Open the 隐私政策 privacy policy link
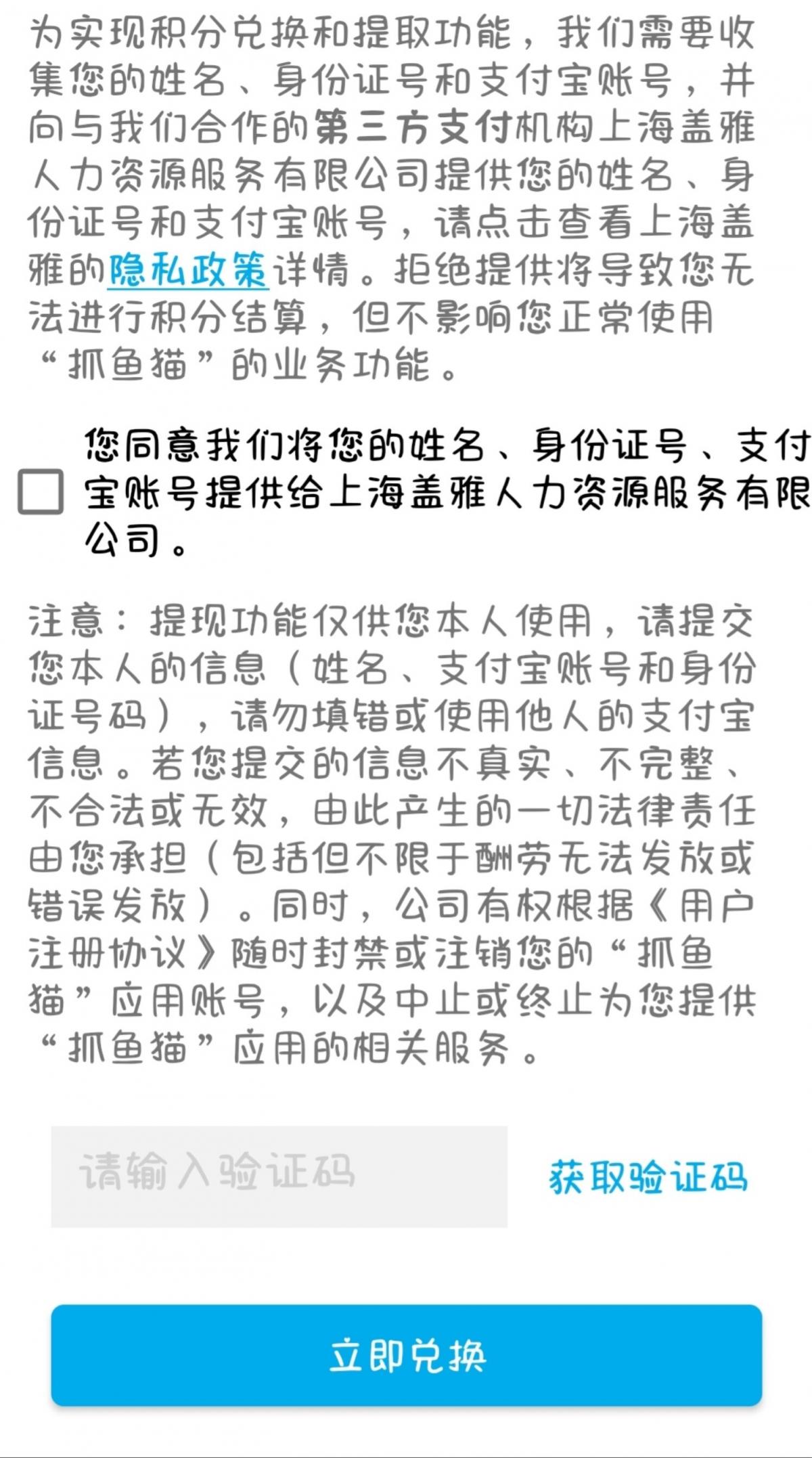Viewport: 812px width, 1458px height. pos(189,270)
